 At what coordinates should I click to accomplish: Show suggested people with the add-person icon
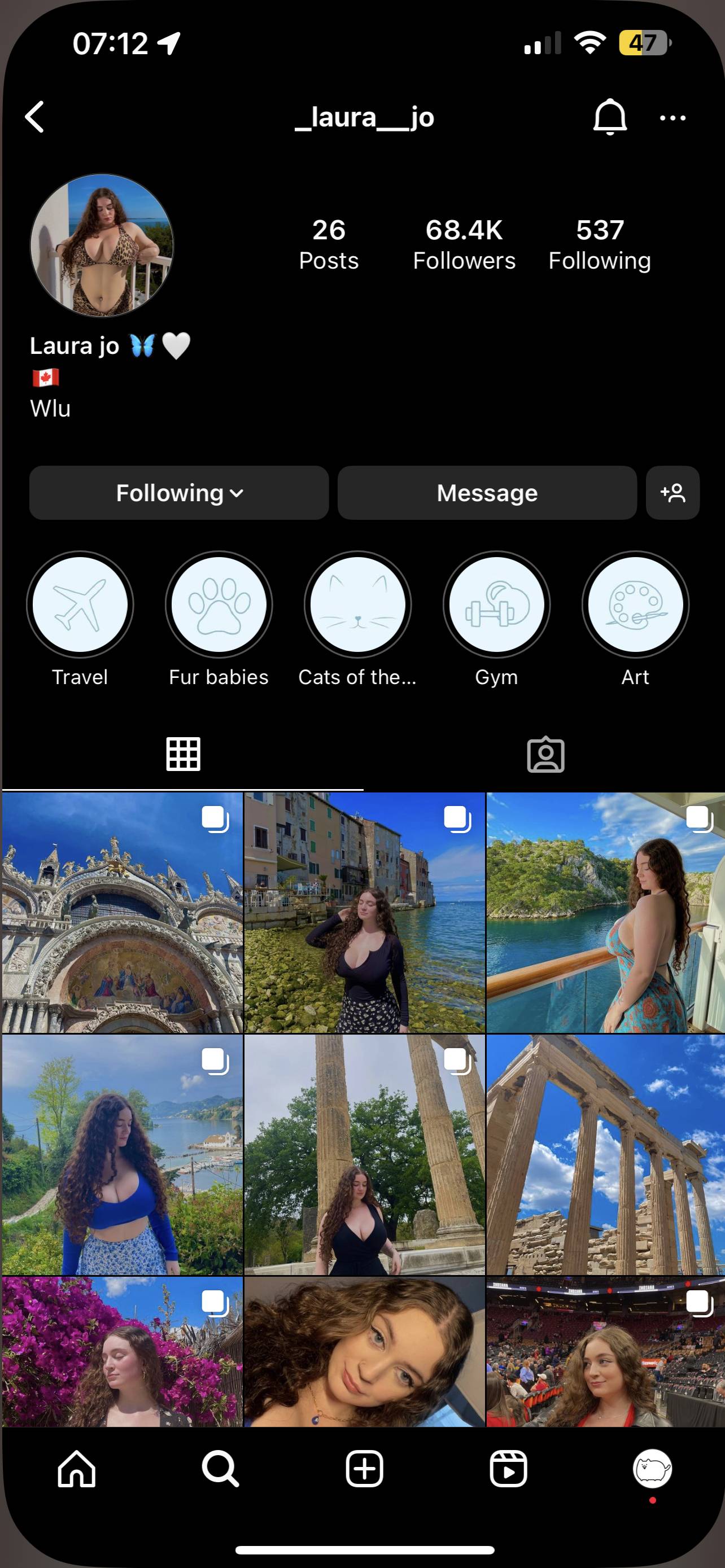pos(672,493)
